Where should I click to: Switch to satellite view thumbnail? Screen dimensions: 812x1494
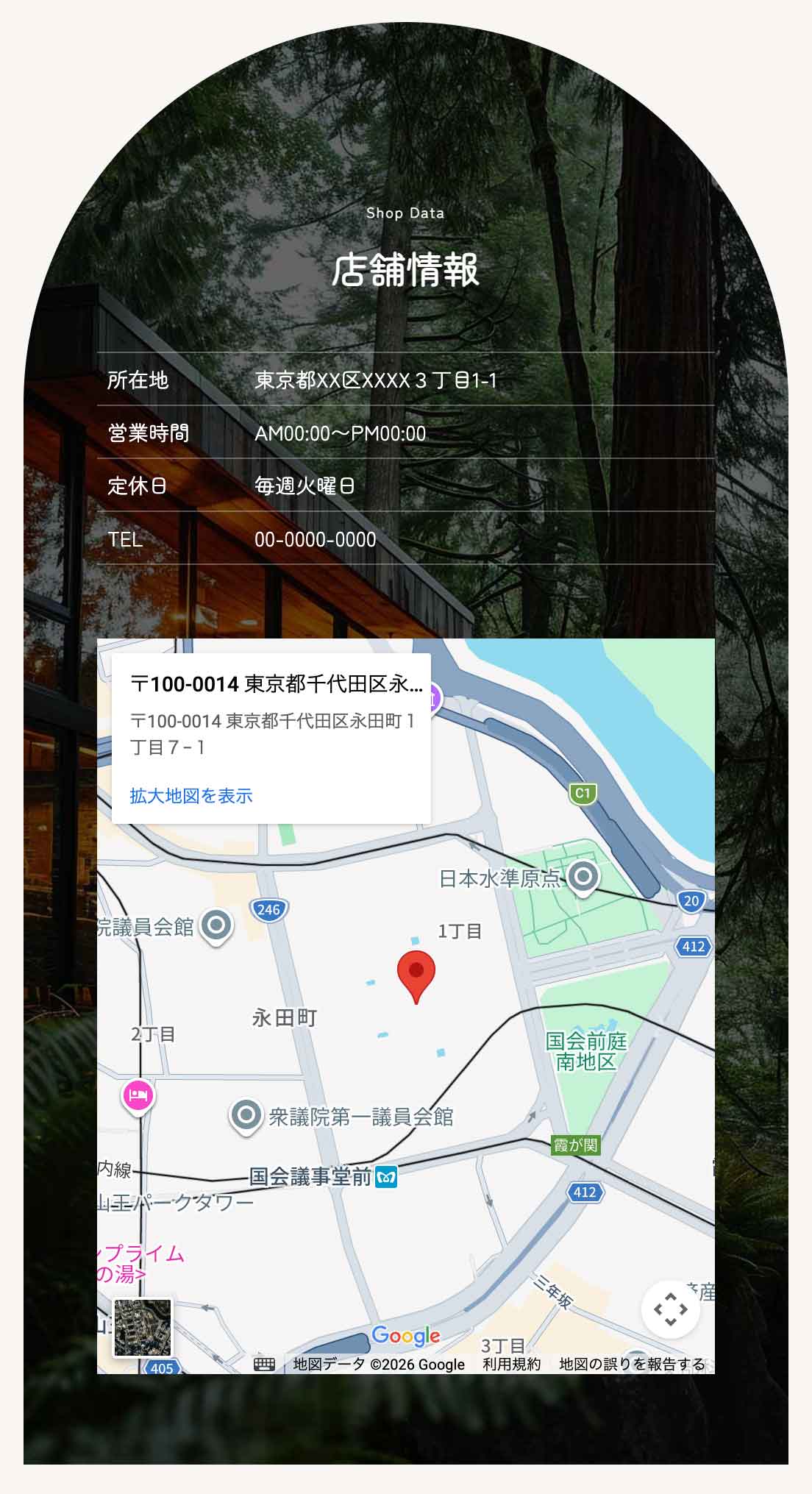coord(143,1327)
